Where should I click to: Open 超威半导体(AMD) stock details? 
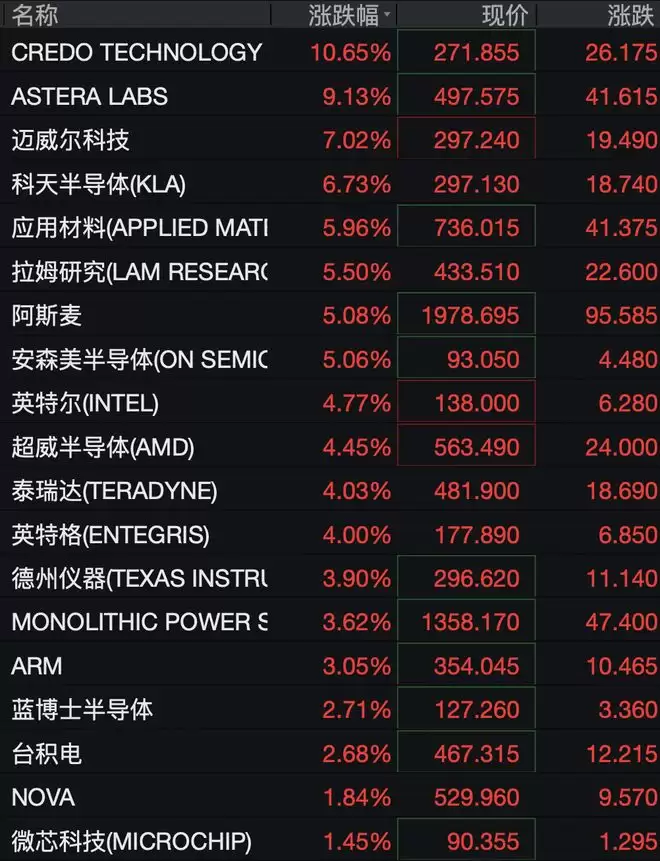click(x=330, y=447)
